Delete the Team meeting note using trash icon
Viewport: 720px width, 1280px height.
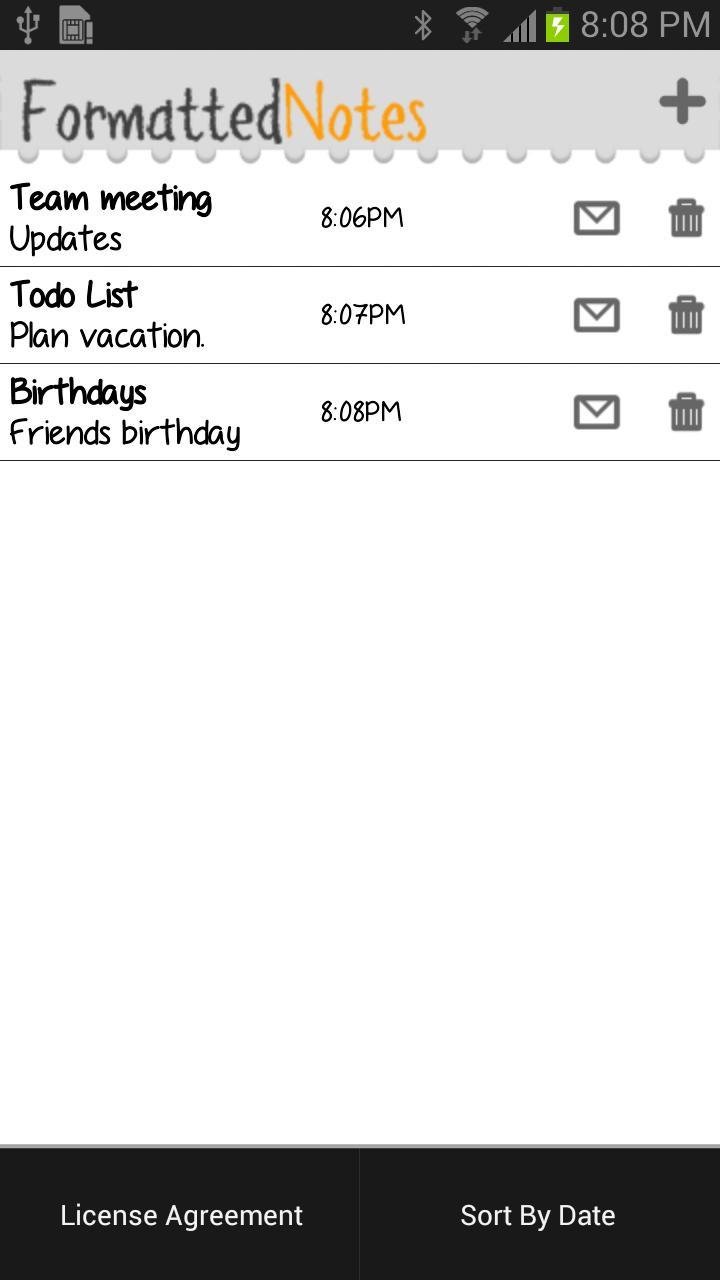point(685,217)
